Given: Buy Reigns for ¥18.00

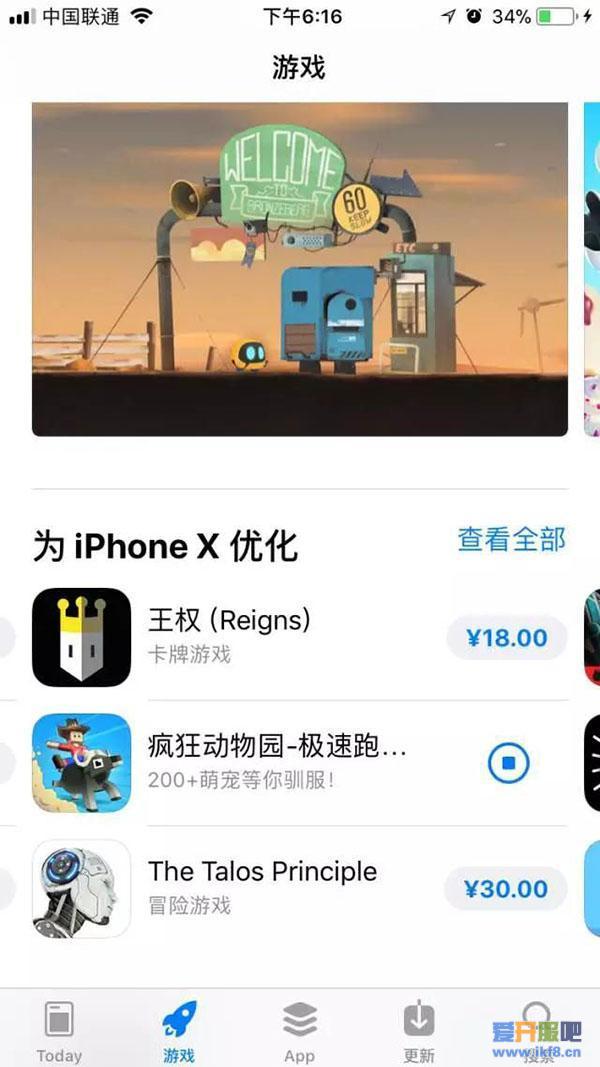Looking at the screenshot, I should (506, 638).
